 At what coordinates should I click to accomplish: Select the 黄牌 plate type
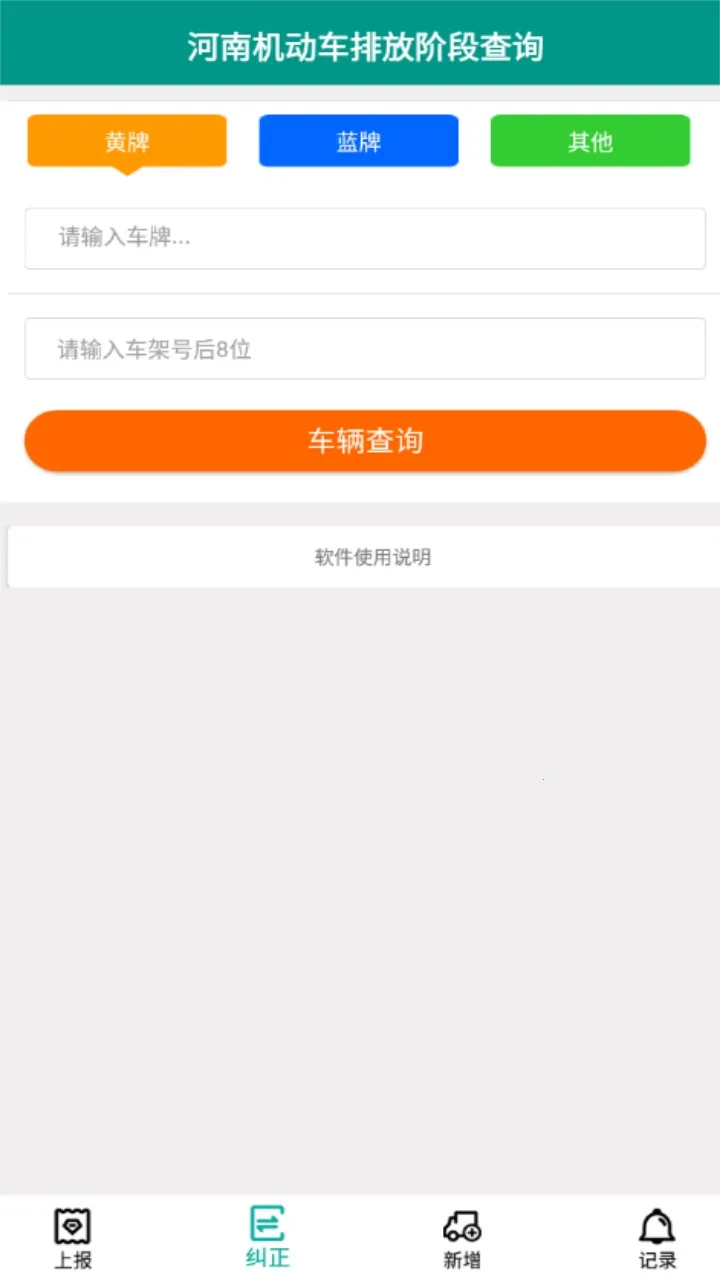coord(127,141)
